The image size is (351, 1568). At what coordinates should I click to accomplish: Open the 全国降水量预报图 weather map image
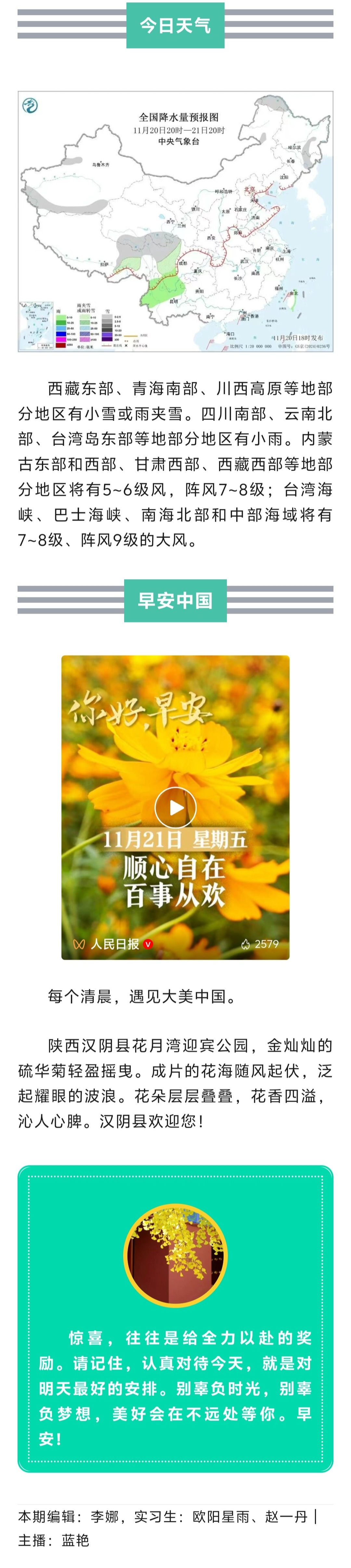175,221
